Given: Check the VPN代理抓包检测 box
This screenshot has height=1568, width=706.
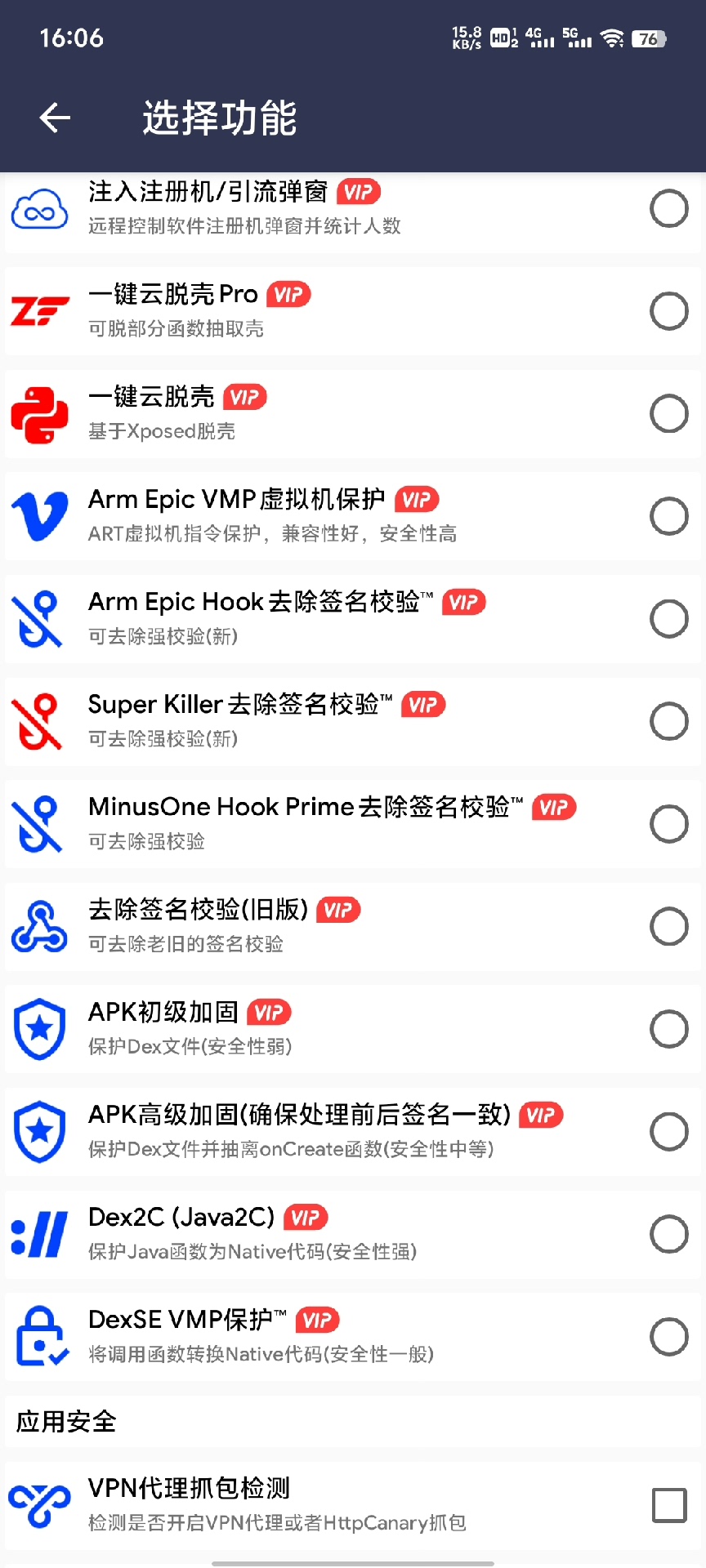Looking at the screenshot, I should [669, 1505].
